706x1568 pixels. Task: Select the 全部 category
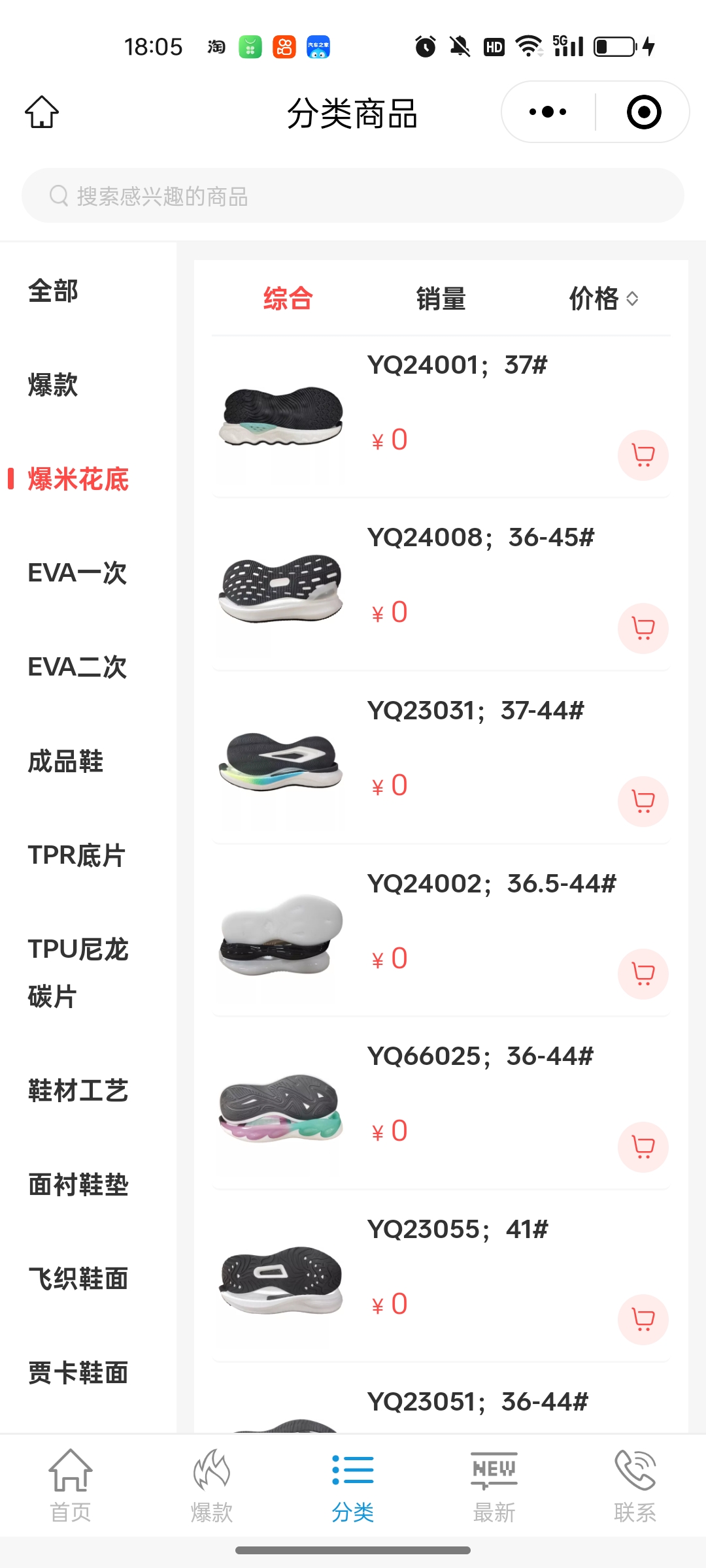[53, 291]
